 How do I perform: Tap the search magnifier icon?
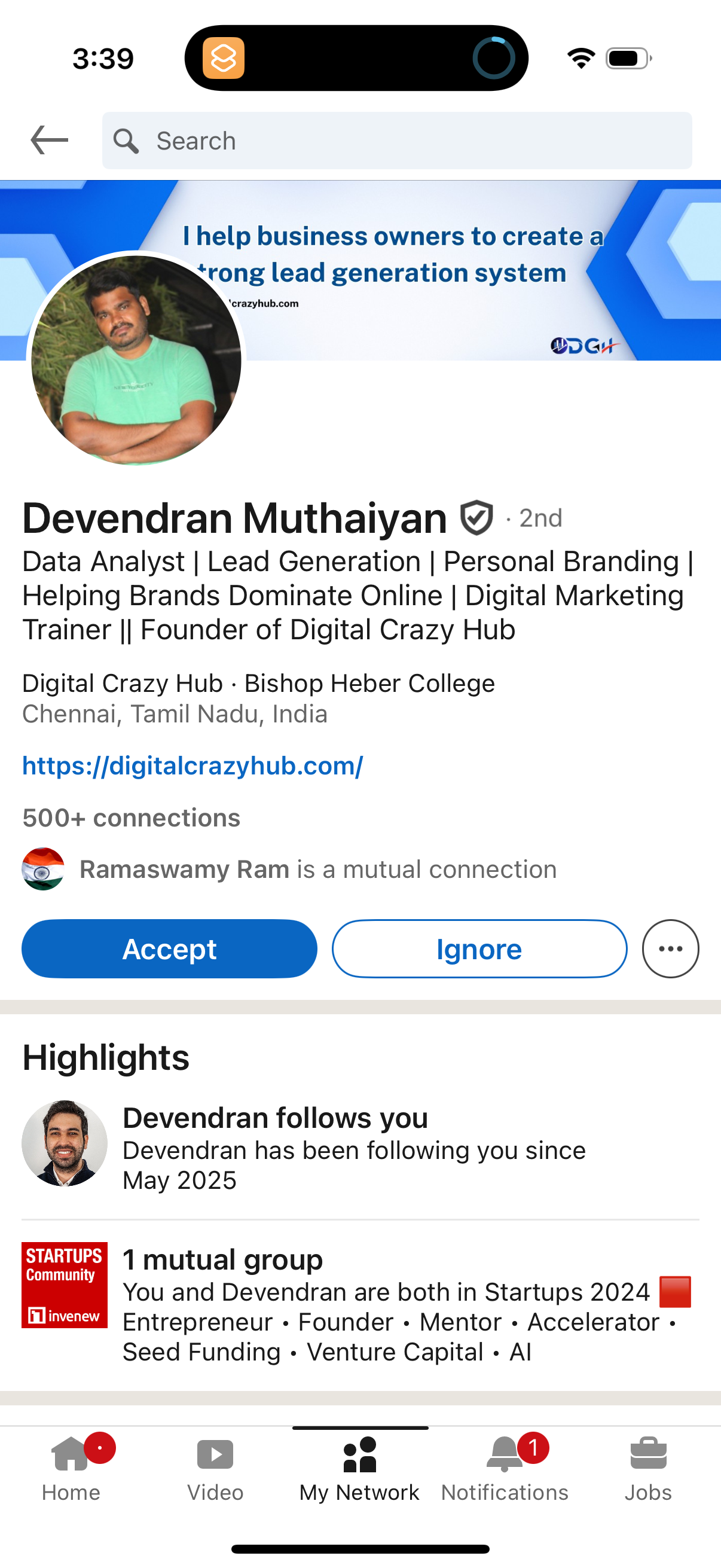pyautogui.click(x=127, y=140)
